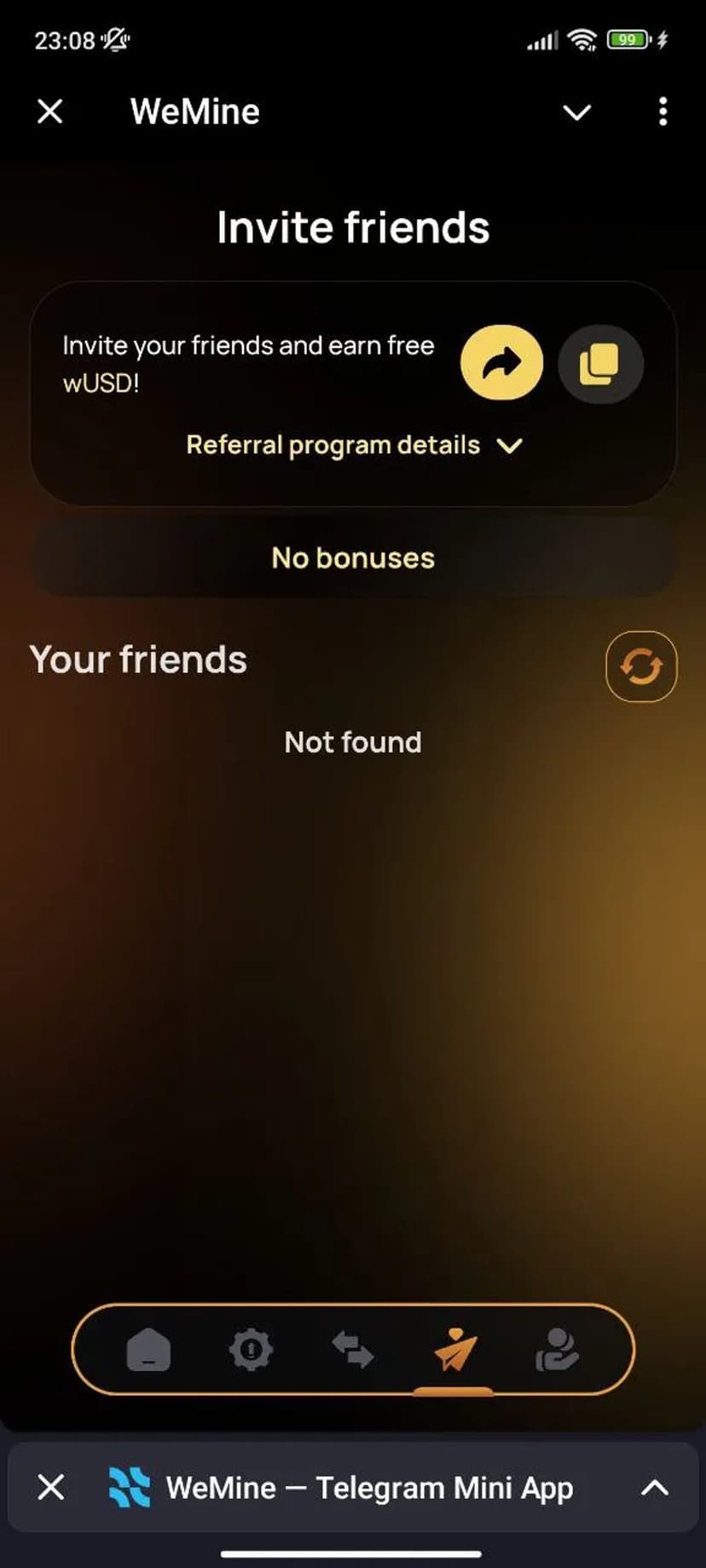Open the gear settings tab
The image size is (706, 1568).
[x=251, y=1350]
